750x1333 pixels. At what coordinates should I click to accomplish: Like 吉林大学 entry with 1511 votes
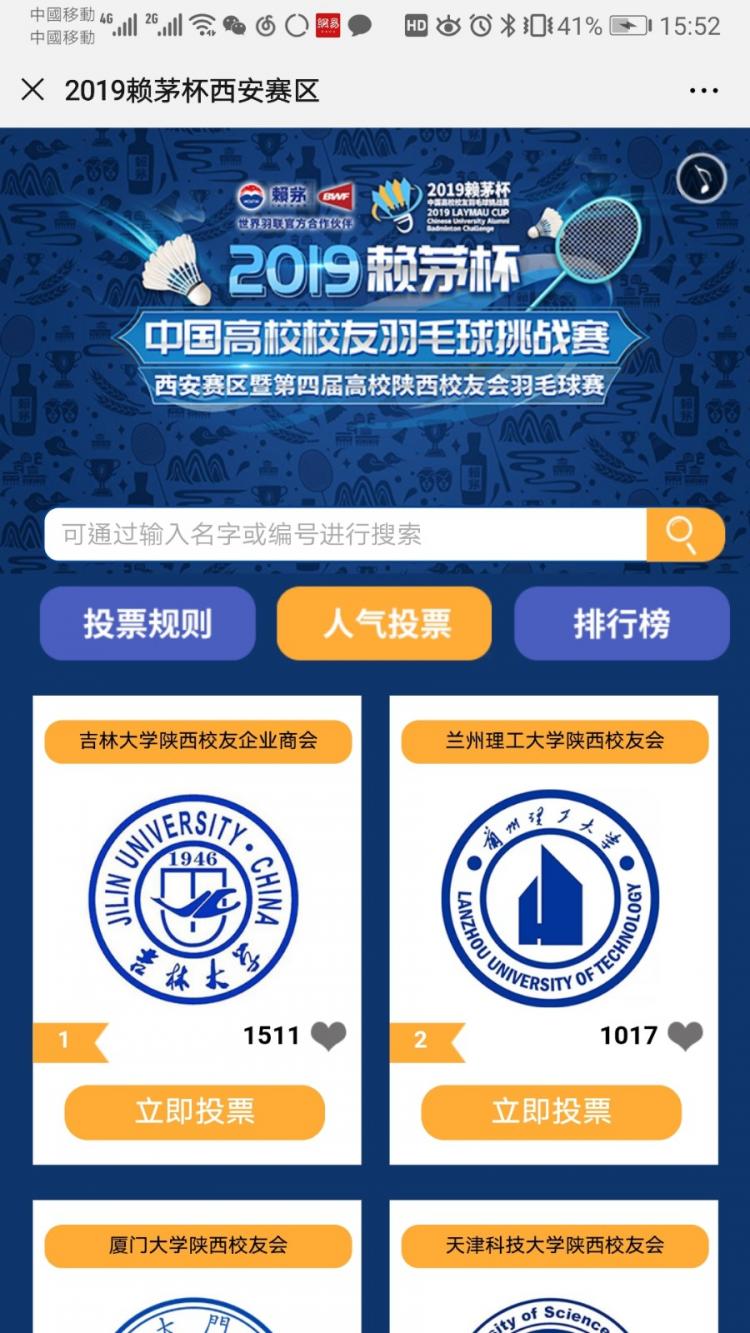point(328,1036)
